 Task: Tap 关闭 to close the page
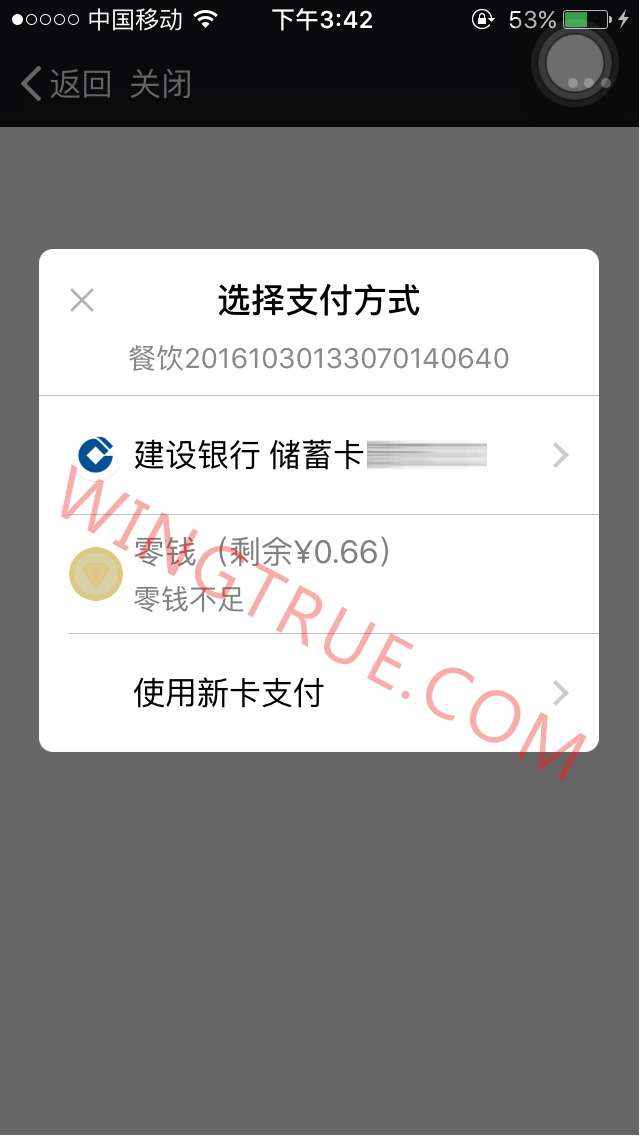coord(161,84)
